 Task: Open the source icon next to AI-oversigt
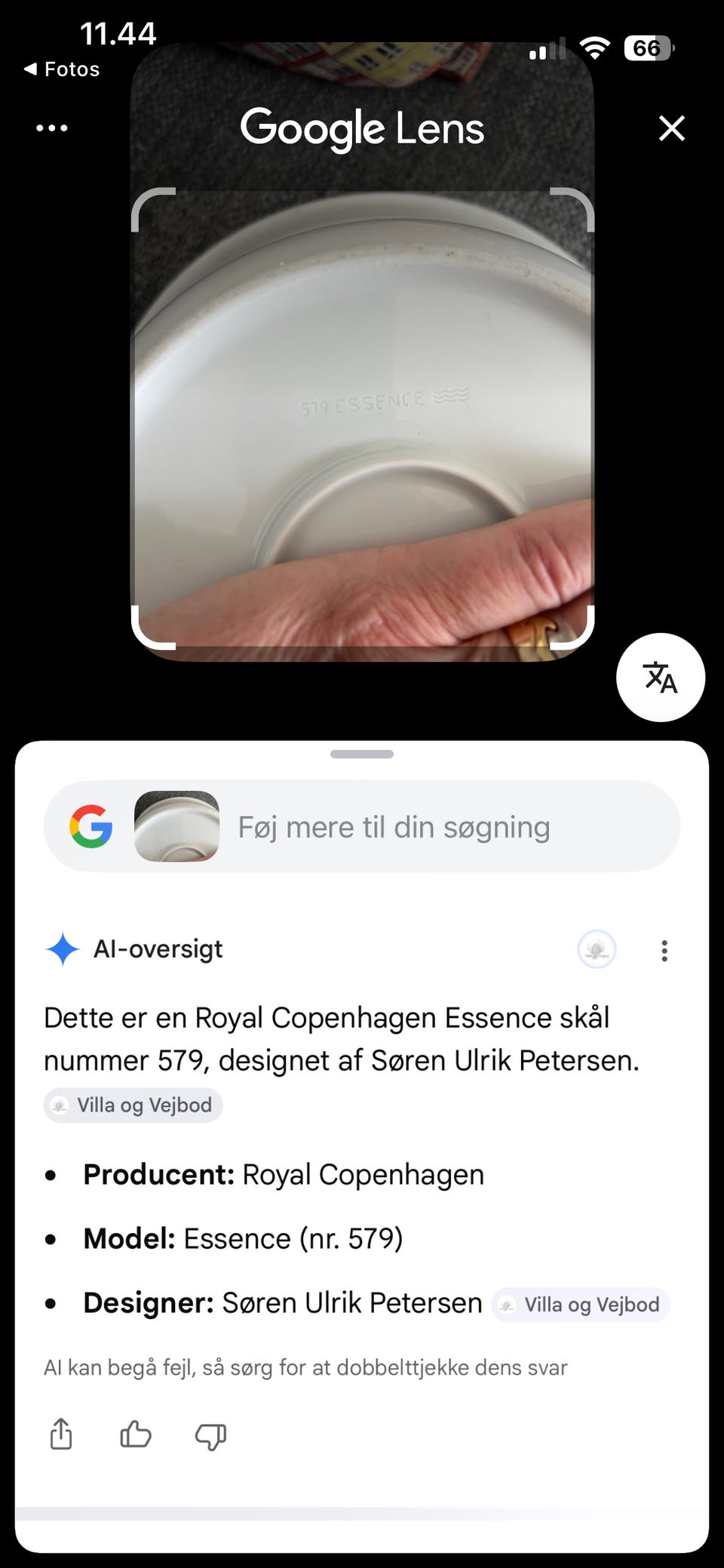(597, 950)
